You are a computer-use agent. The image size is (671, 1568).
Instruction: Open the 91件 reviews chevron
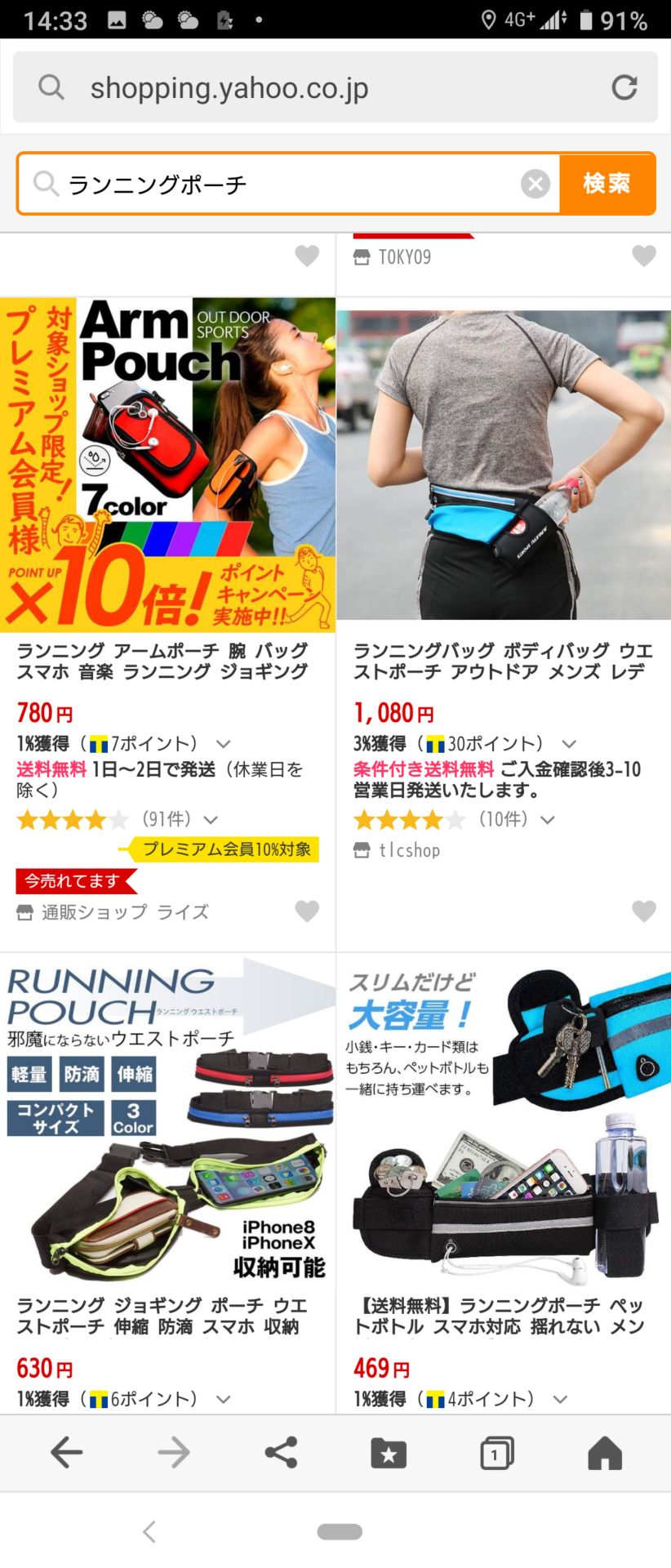(x=211, y=819)
